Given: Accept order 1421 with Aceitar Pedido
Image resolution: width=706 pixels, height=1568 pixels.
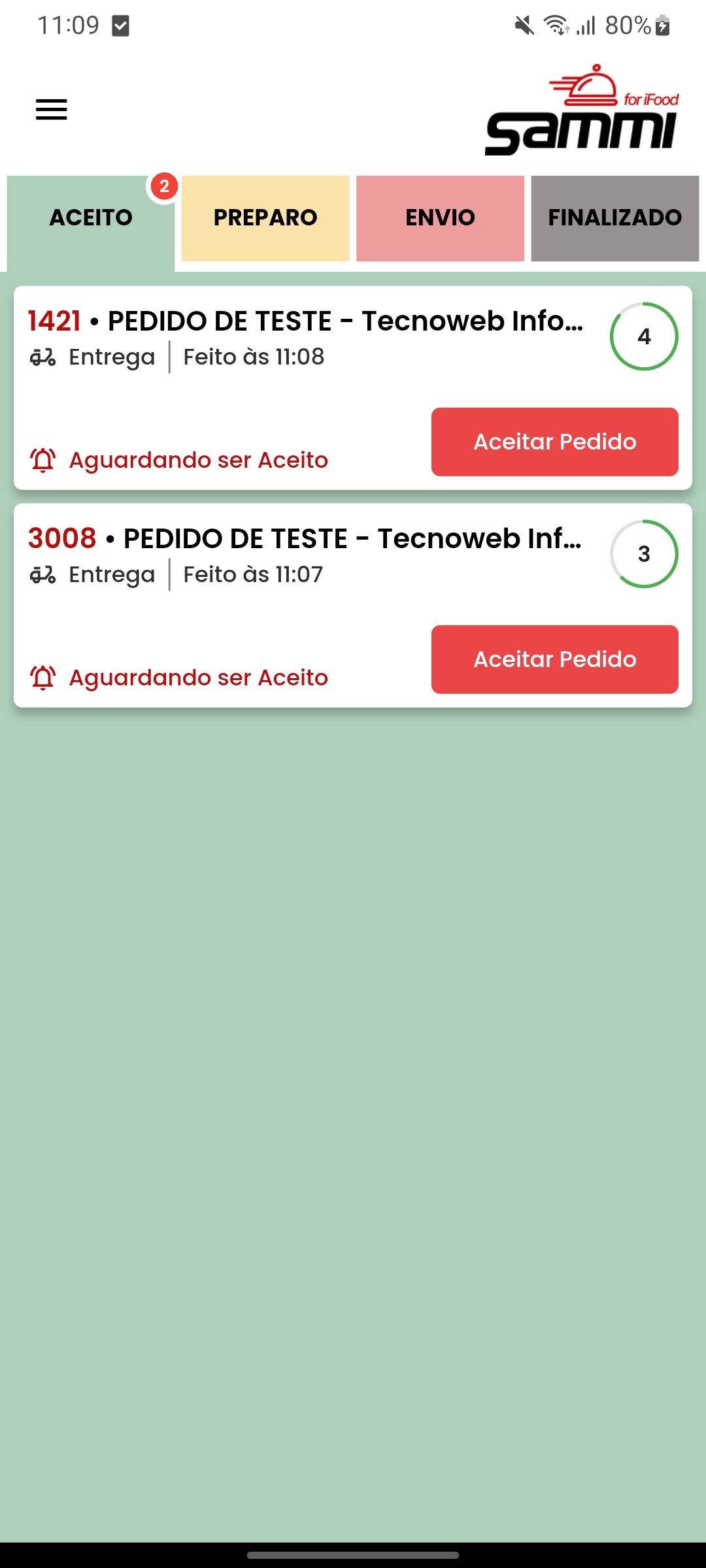Looking at the screenshot, I should tap(554, 442).
